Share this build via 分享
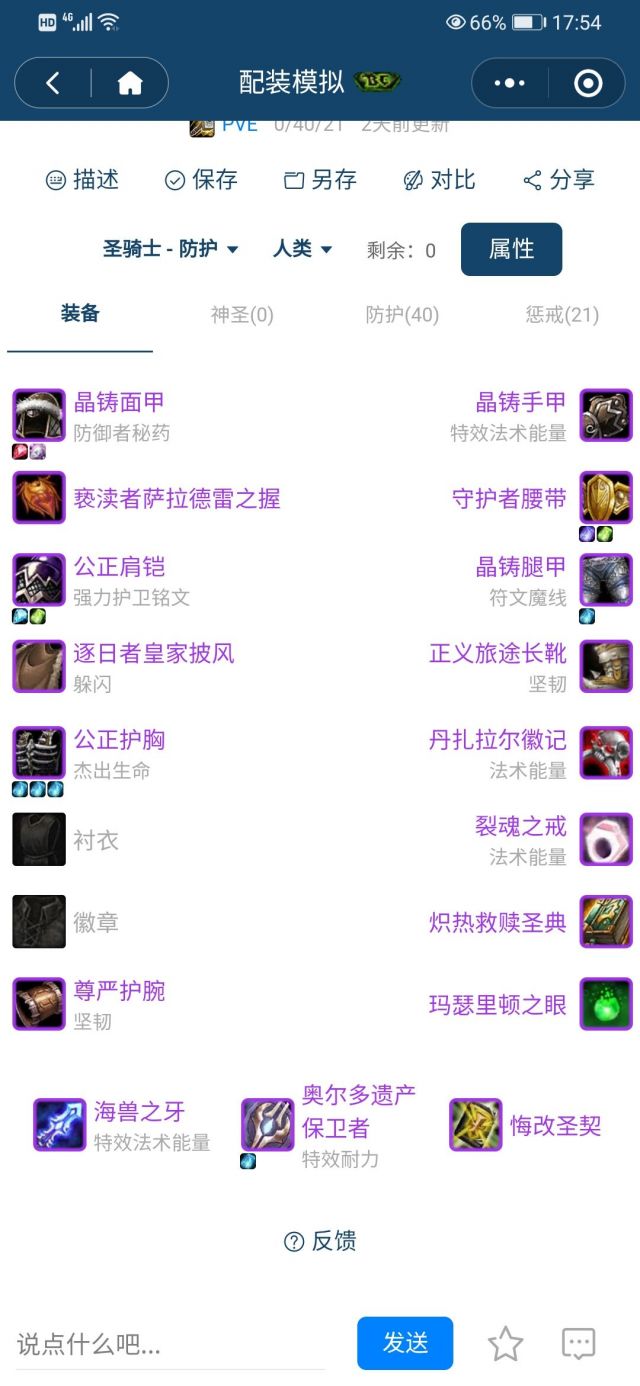 (559, 180)
